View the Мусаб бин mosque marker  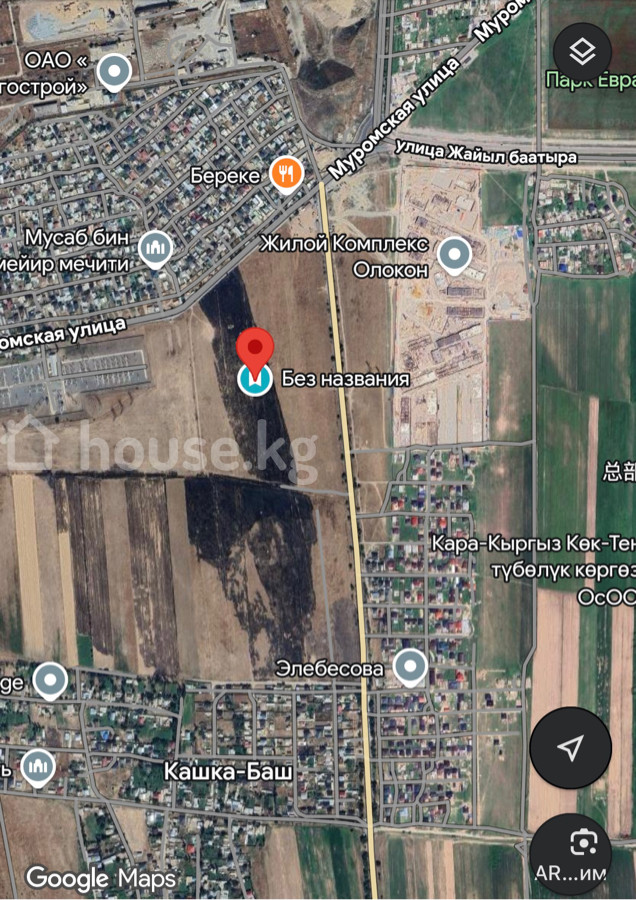tap(155, 248)
